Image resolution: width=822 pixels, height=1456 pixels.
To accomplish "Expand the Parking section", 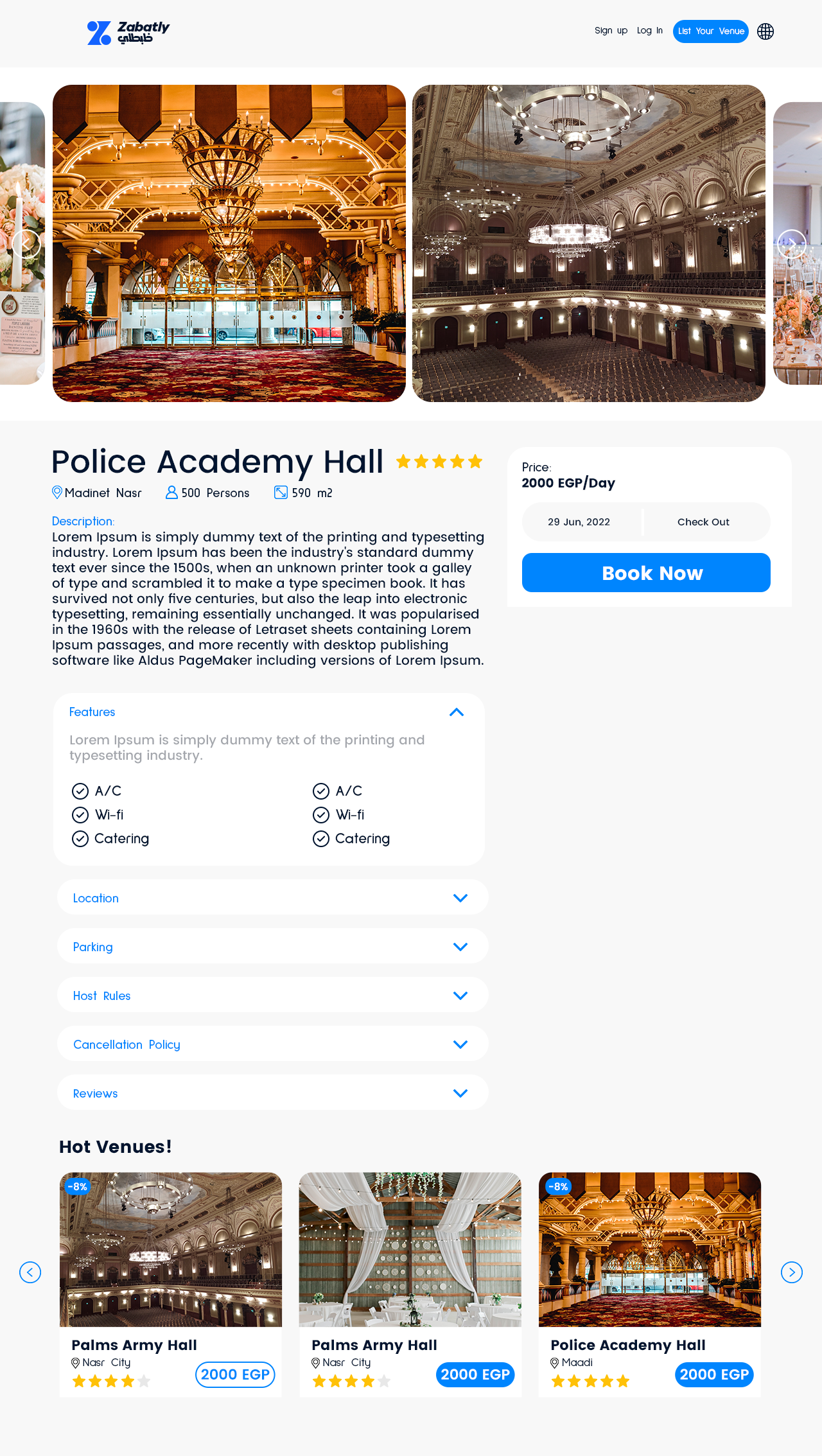I will 460,947.
